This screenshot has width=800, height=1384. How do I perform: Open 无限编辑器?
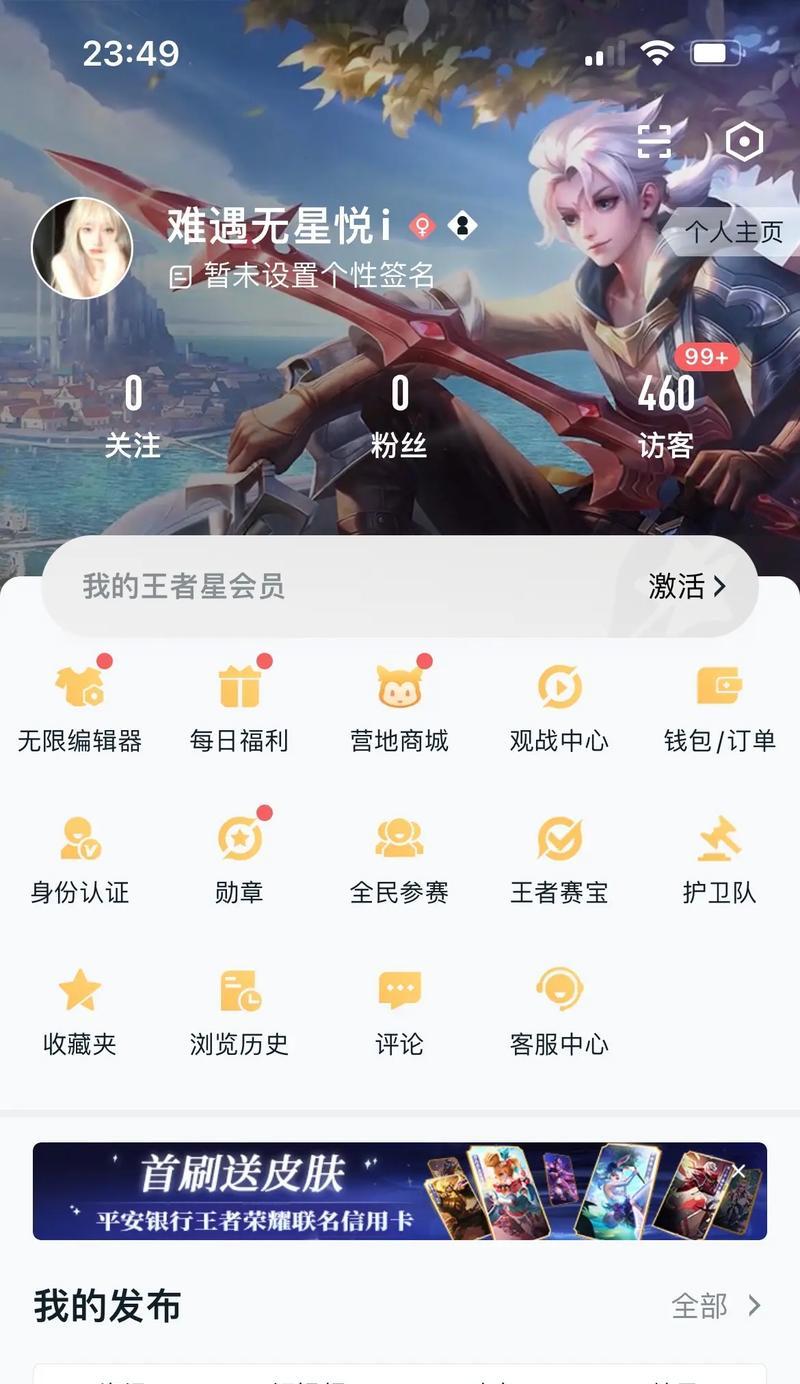point(80,709)
